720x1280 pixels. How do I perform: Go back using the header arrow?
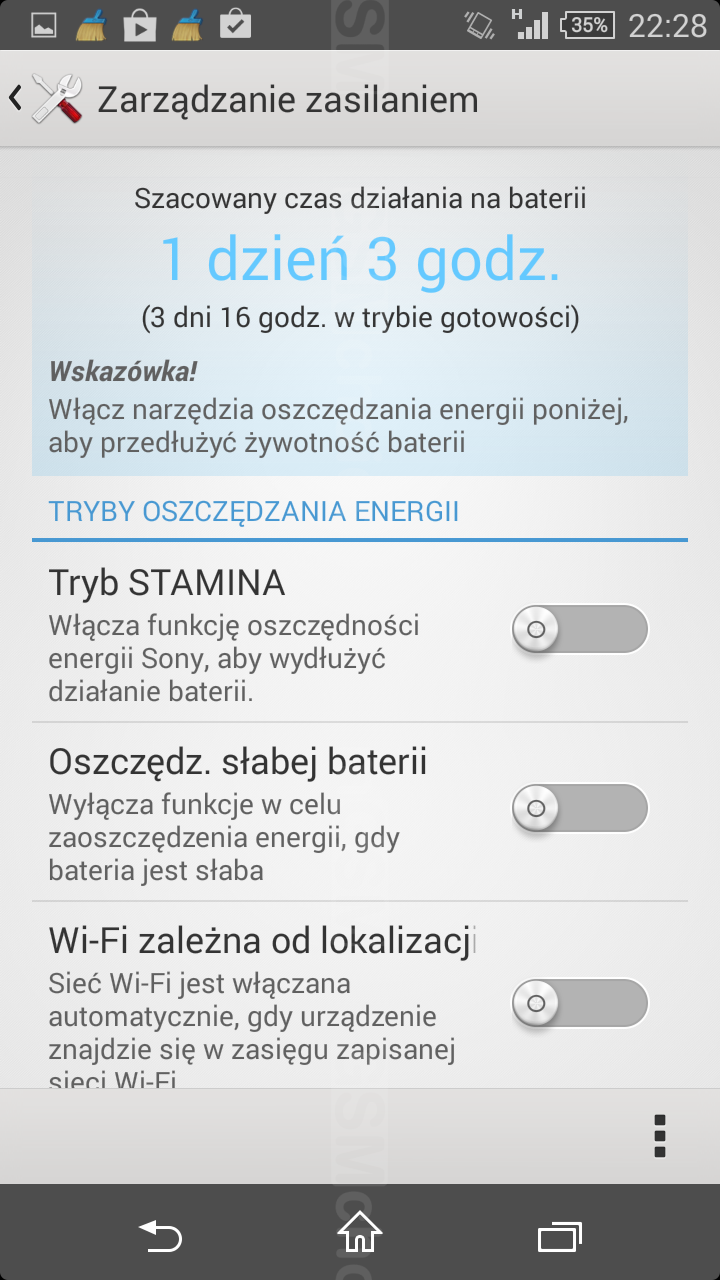point(16,98)
